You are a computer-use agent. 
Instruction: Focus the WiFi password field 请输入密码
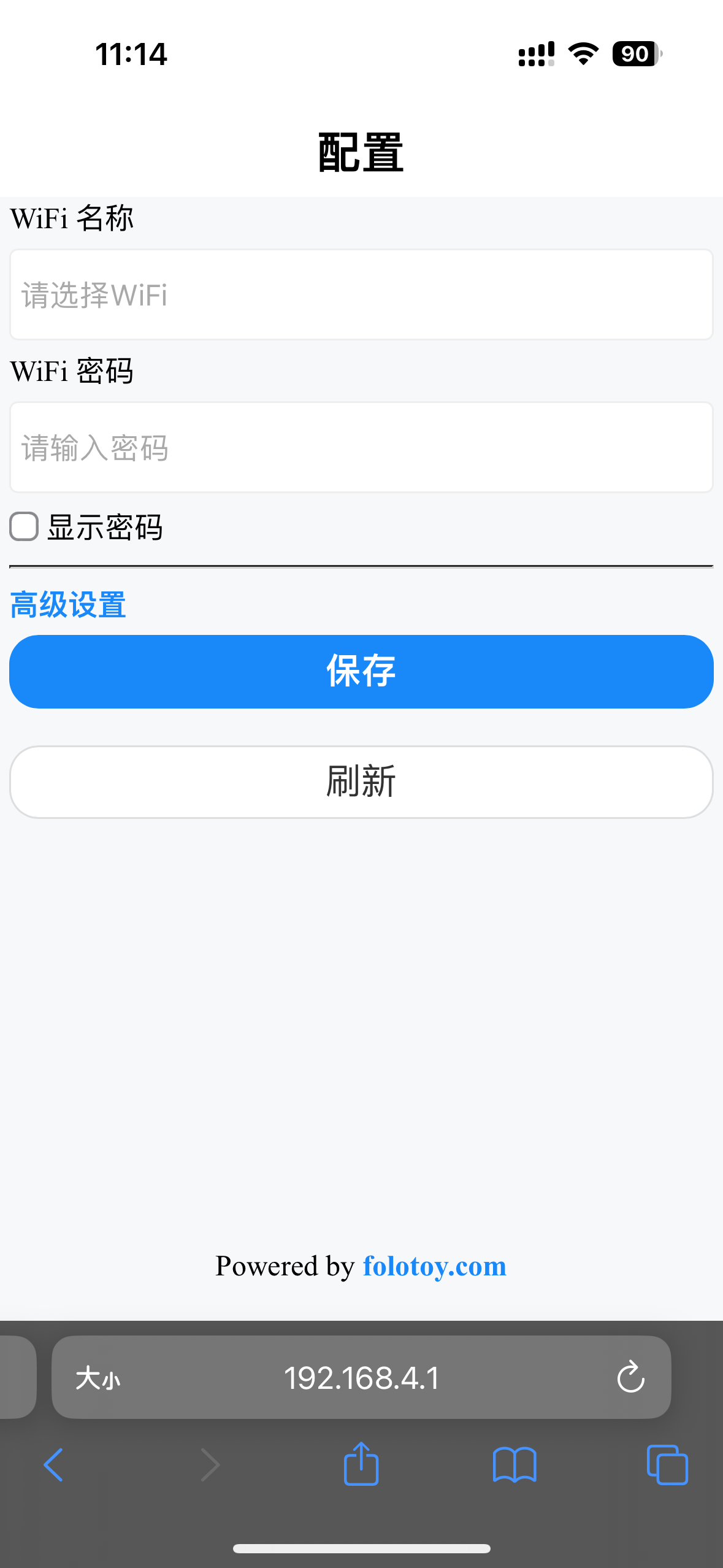tap(361, 447)
